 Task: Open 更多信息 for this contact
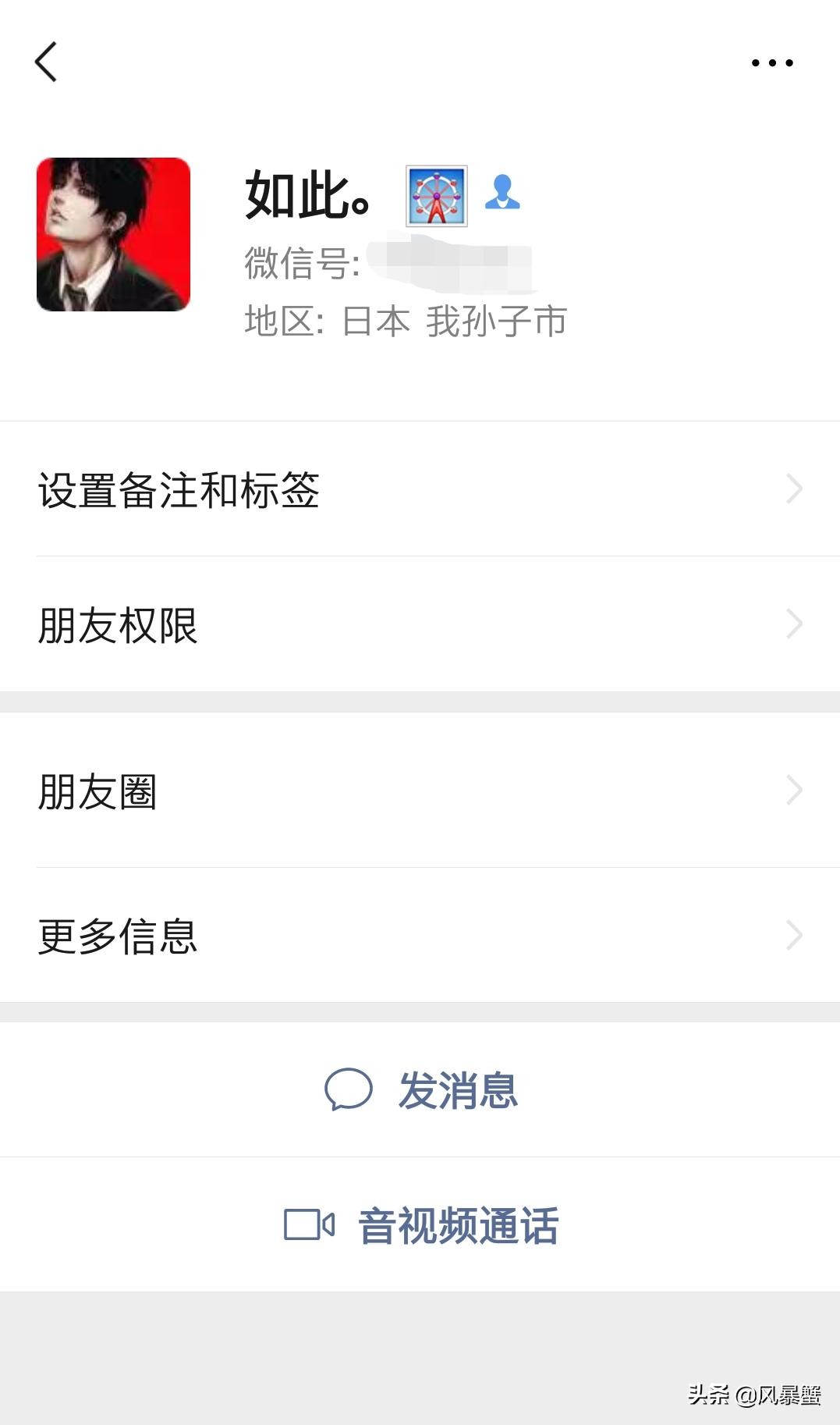tap(420, 935)
